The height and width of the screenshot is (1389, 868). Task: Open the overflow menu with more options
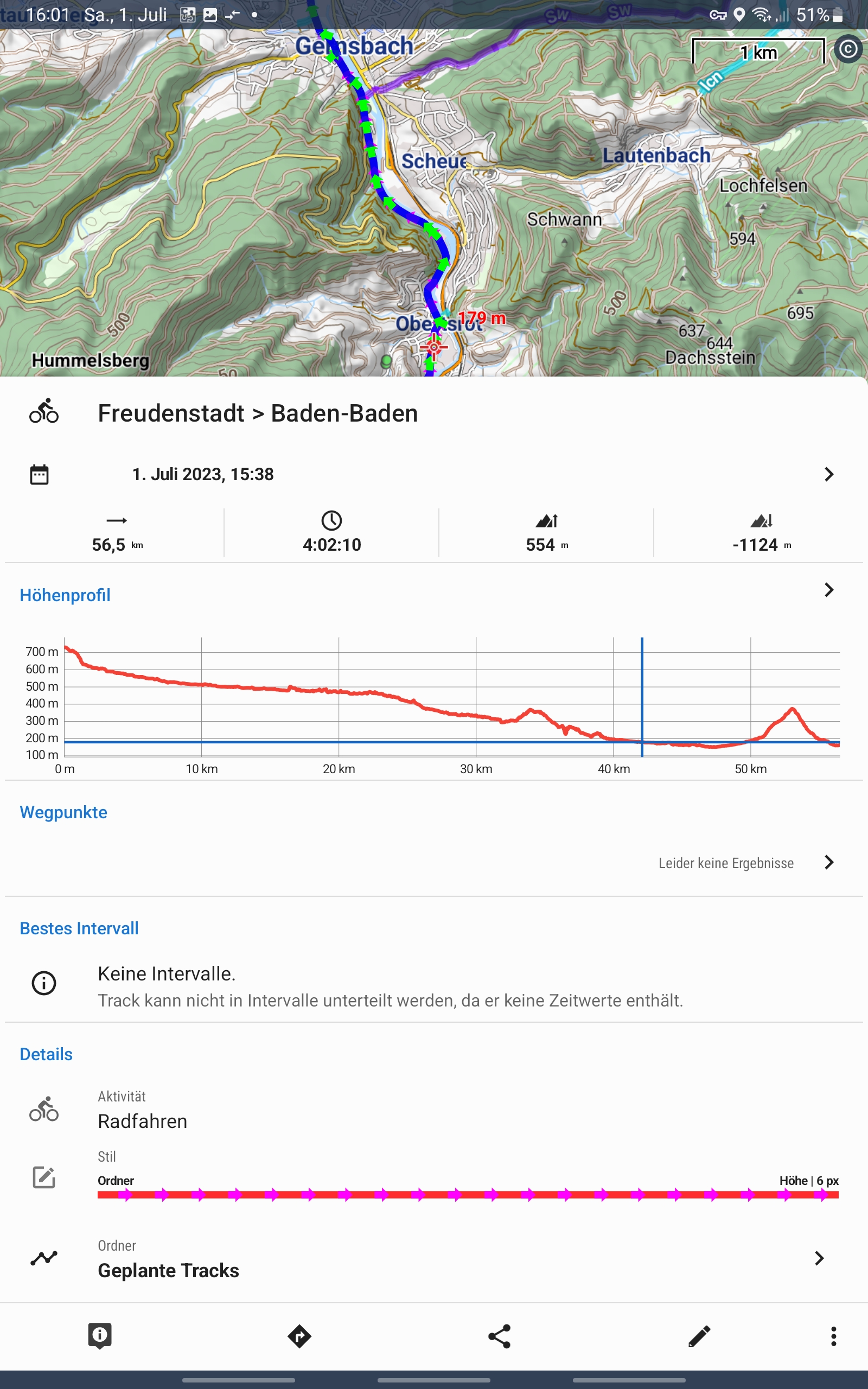[x=833, y=1336]
